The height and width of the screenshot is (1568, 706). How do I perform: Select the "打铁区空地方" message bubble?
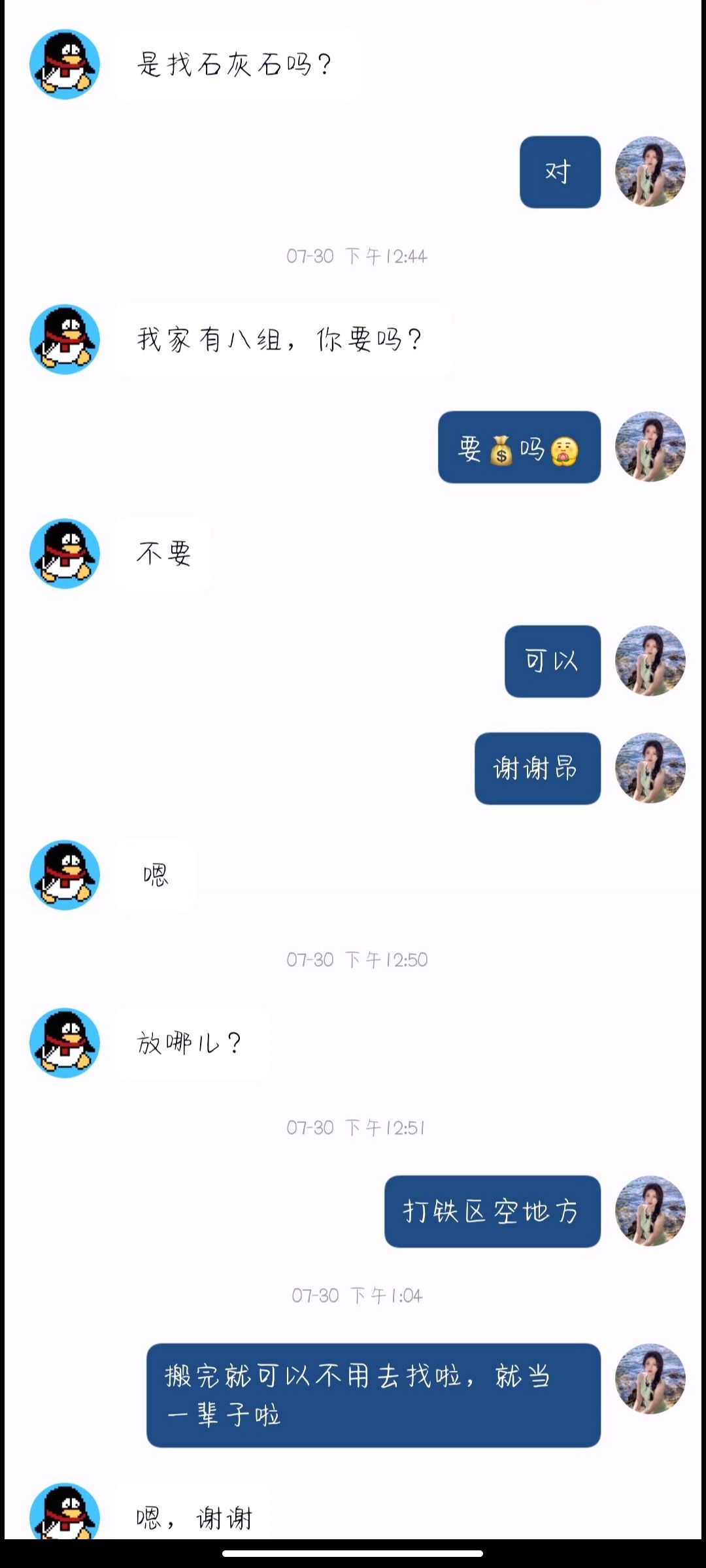(492, 1212)
